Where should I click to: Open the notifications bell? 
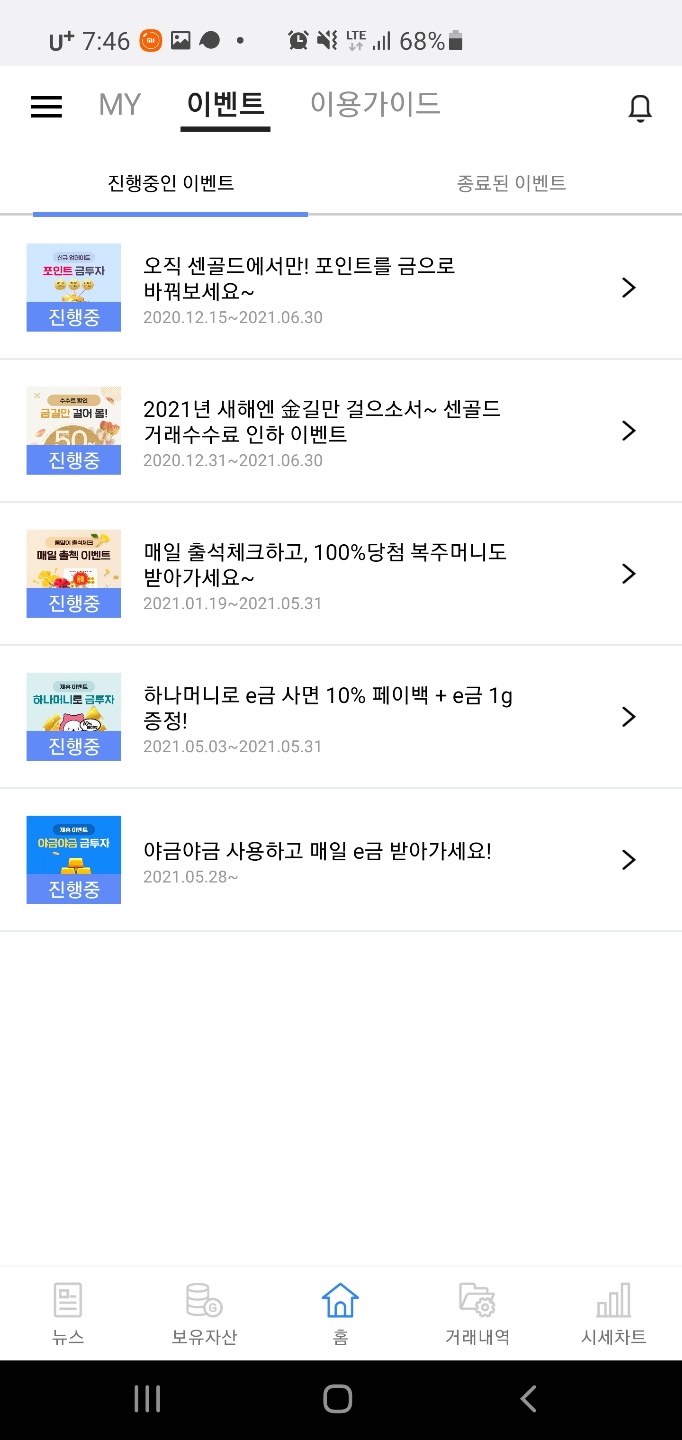click(x=639, y=108)
